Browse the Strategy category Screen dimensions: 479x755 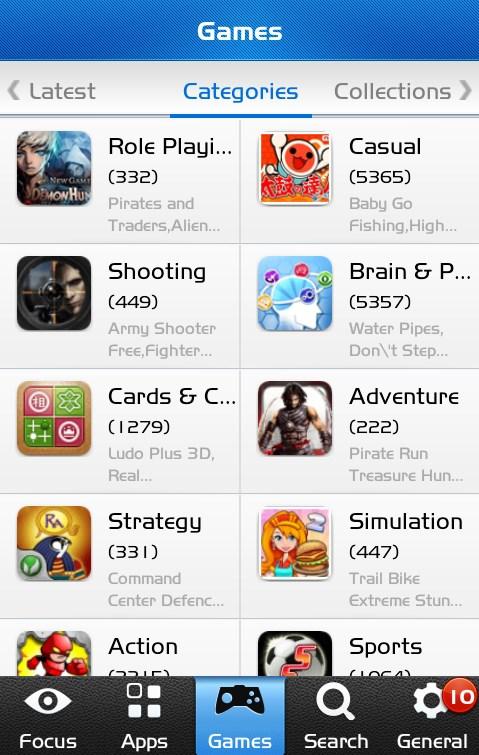tap(119, 556)
